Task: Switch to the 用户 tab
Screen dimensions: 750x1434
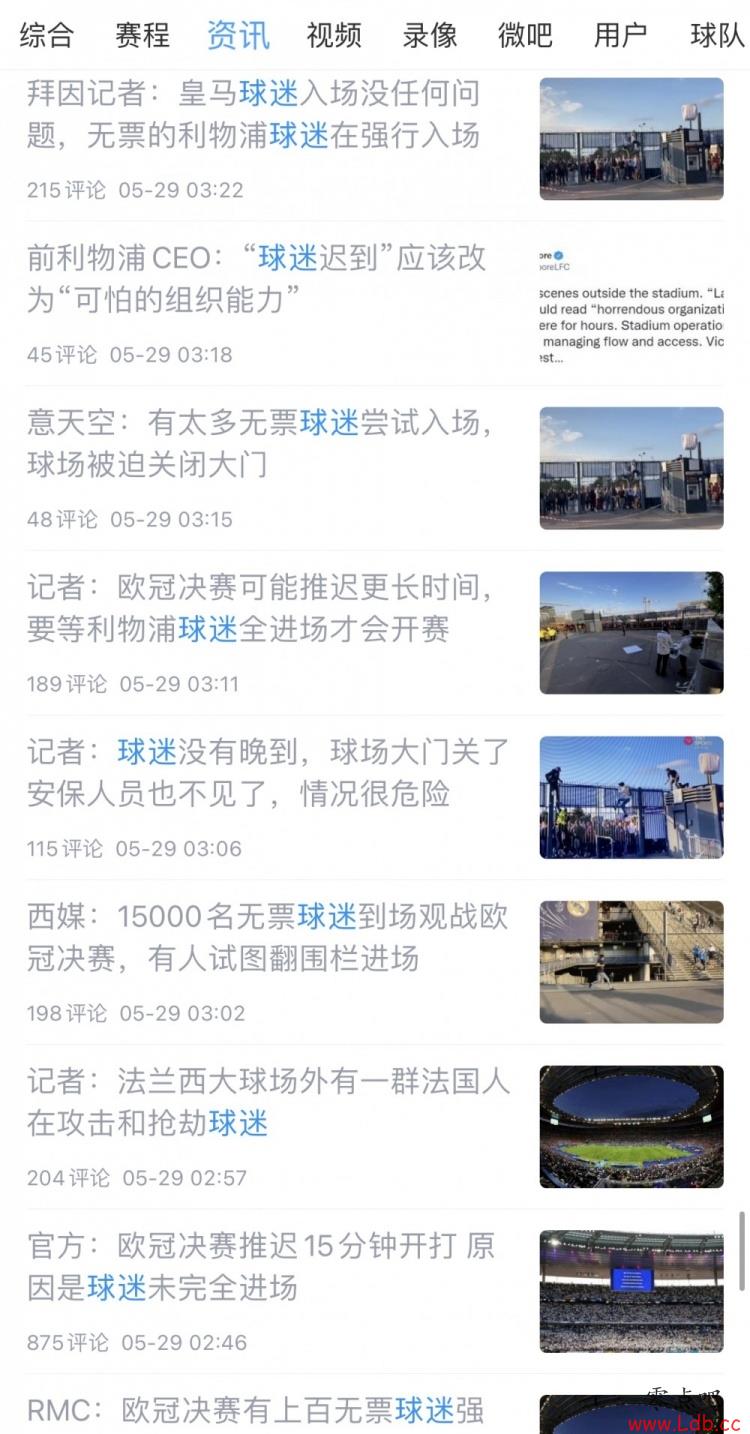Action: pos(621,36)
